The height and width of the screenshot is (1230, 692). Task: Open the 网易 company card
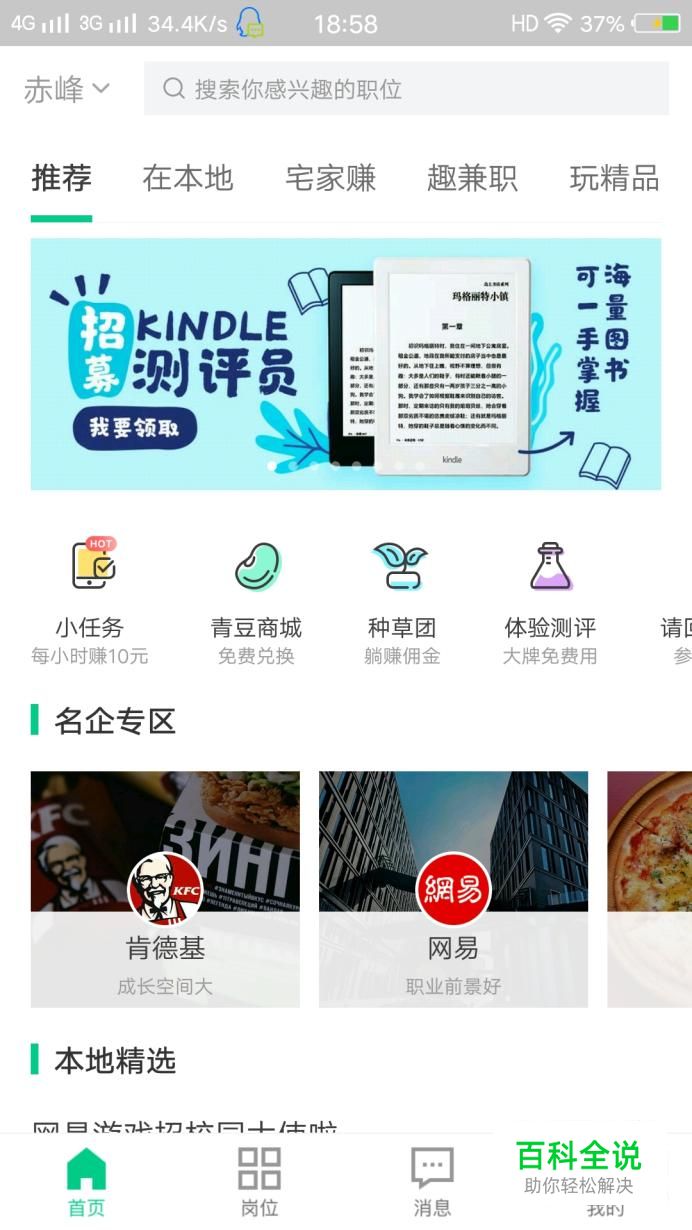point(453,889)
